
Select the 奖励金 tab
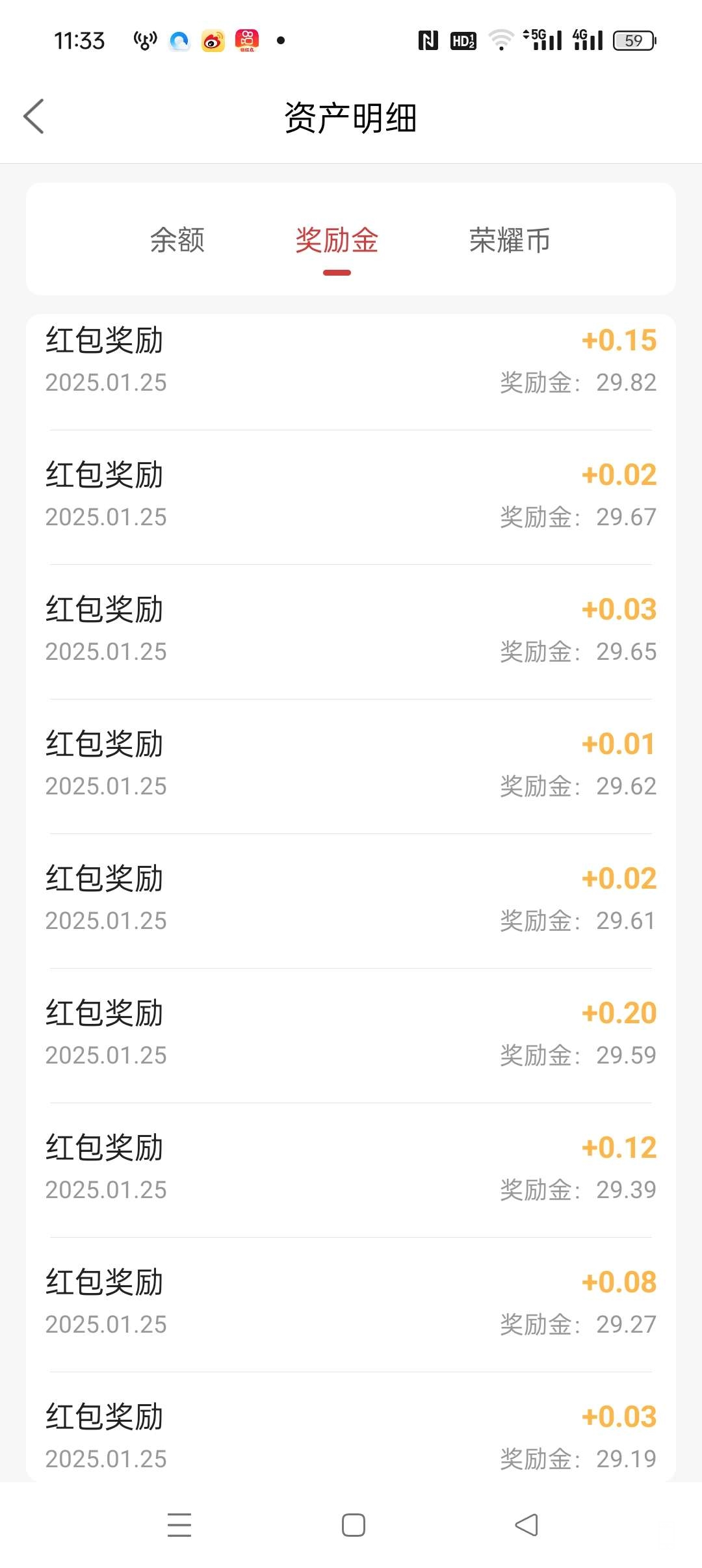click(337, 240)
